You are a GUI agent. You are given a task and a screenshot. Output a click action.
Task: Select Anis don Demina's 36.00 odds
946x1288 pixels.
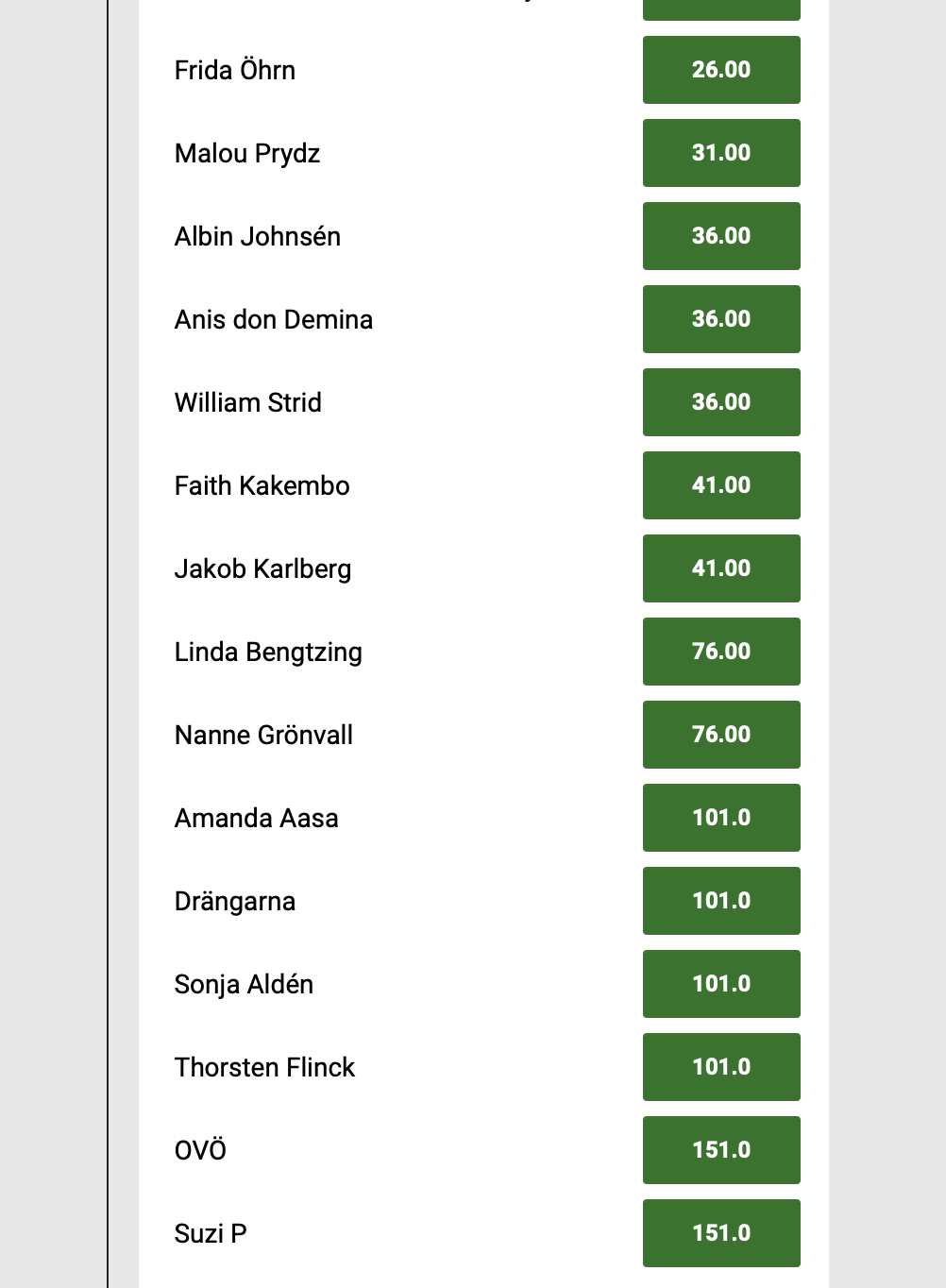[720, 318]
